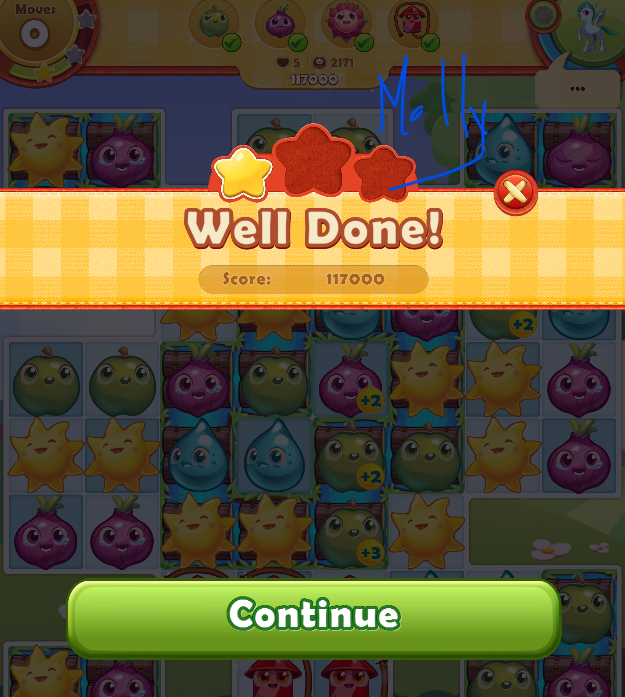Close the Well Done banner
The image size is (625, 697).
point(515,192)
